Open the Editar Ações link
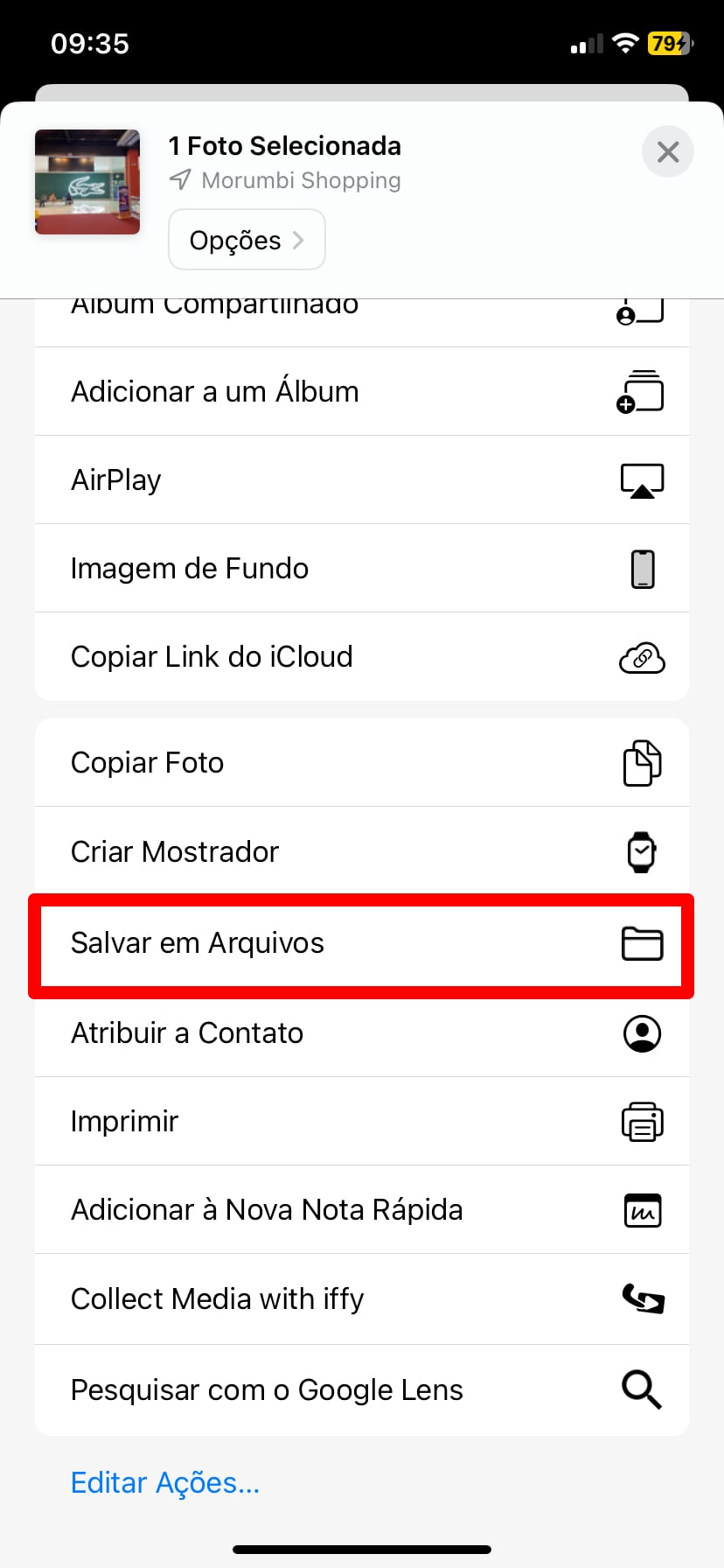 click(165, 1483)
